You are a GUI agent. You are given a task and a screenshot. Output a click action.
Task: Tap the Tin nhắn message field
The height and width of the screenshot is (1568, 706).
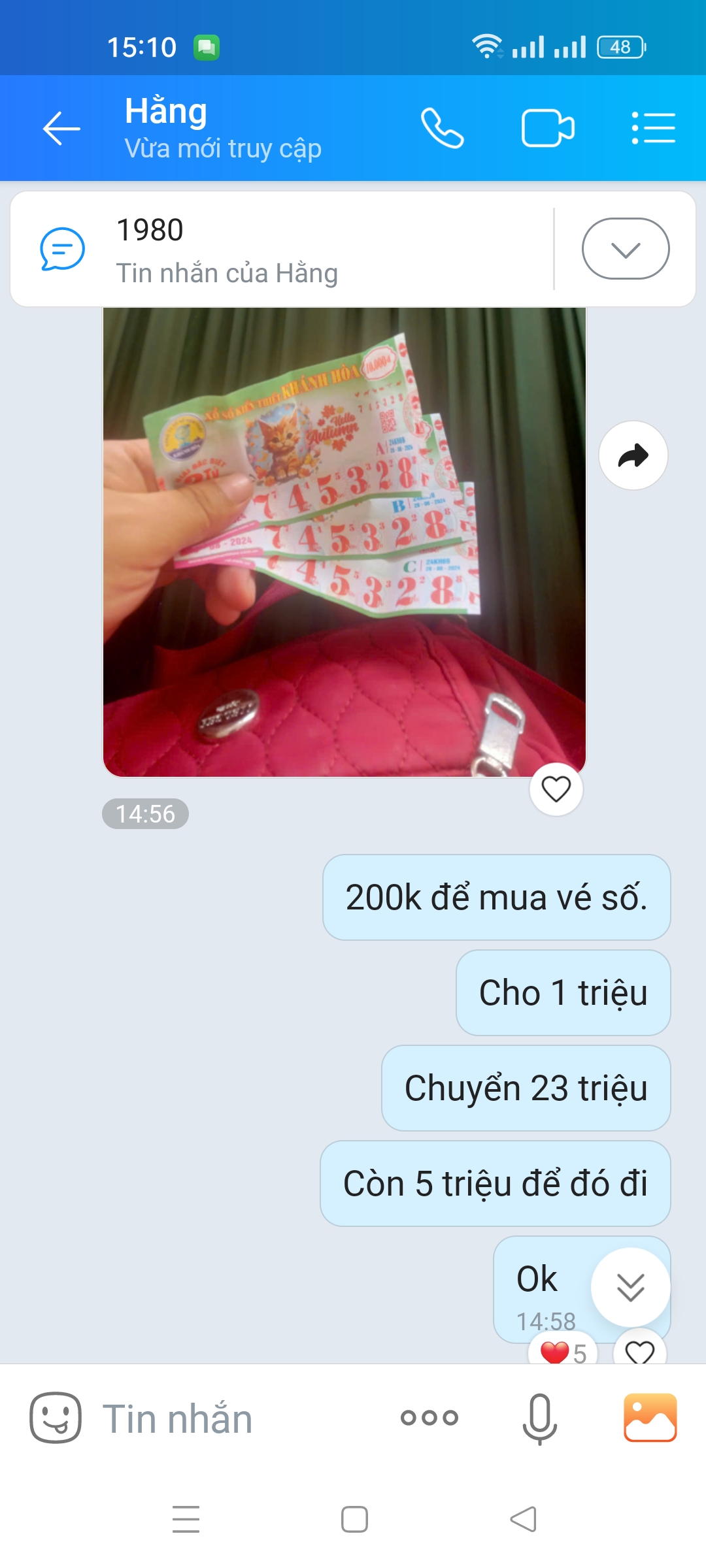point(235,1419)
